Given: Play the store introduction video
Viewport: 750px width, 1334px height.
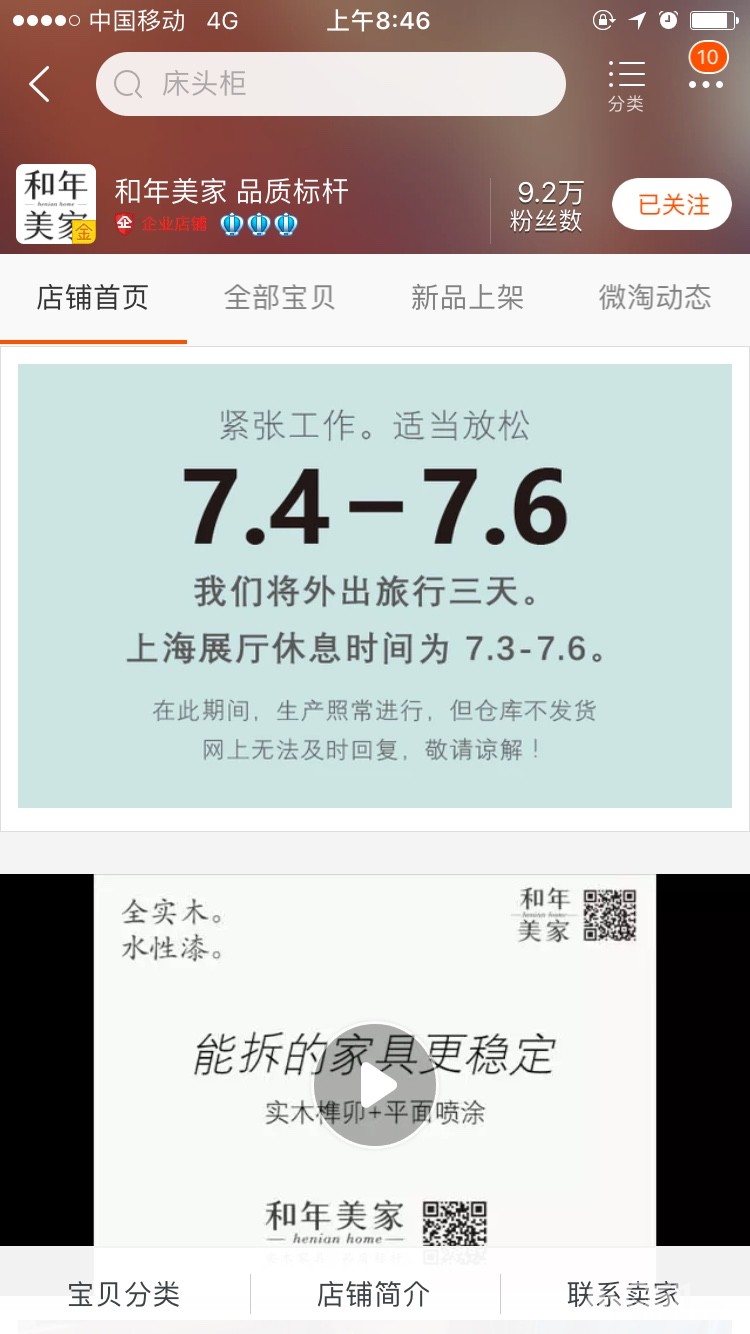Looking at the screenshot, I should coord(375,1084).
